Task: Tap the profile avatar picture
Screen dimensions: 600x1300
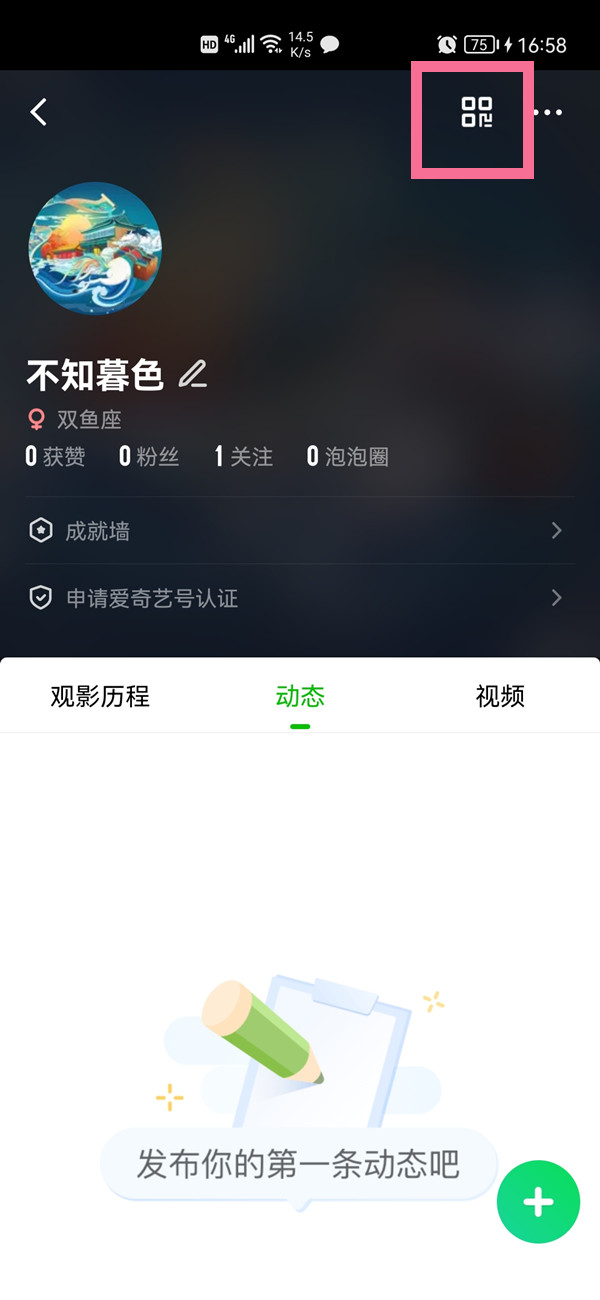Action: pos(95,249)
